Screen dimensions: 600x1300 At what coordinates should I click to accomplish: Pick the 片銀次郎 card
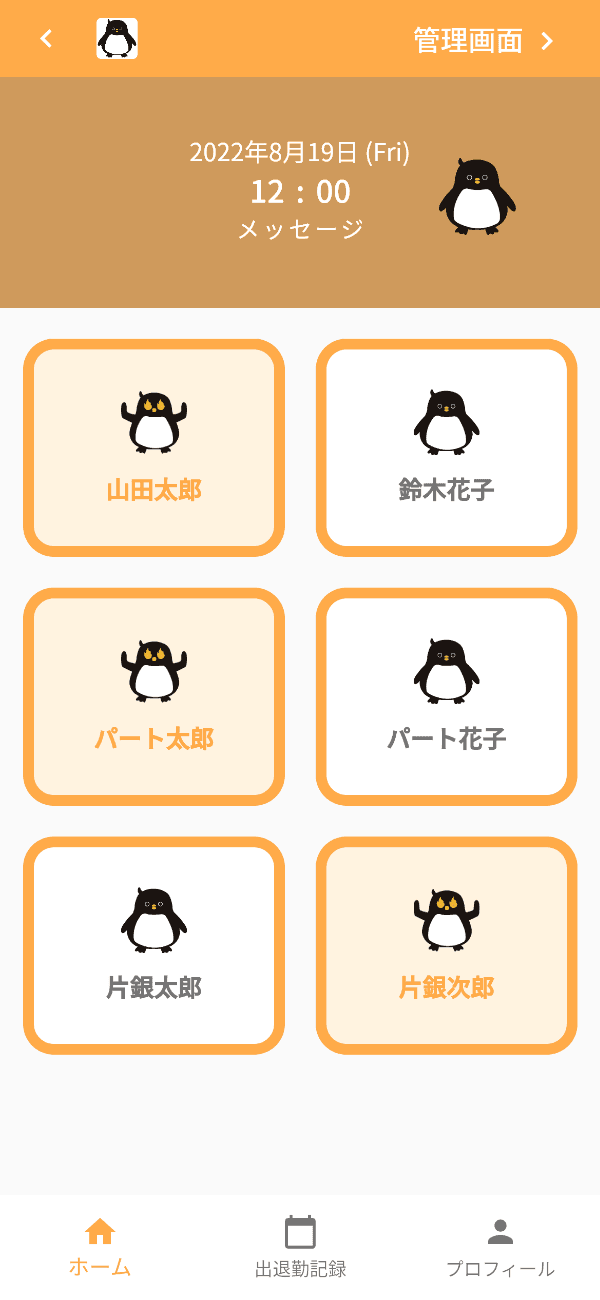point(446,946)
